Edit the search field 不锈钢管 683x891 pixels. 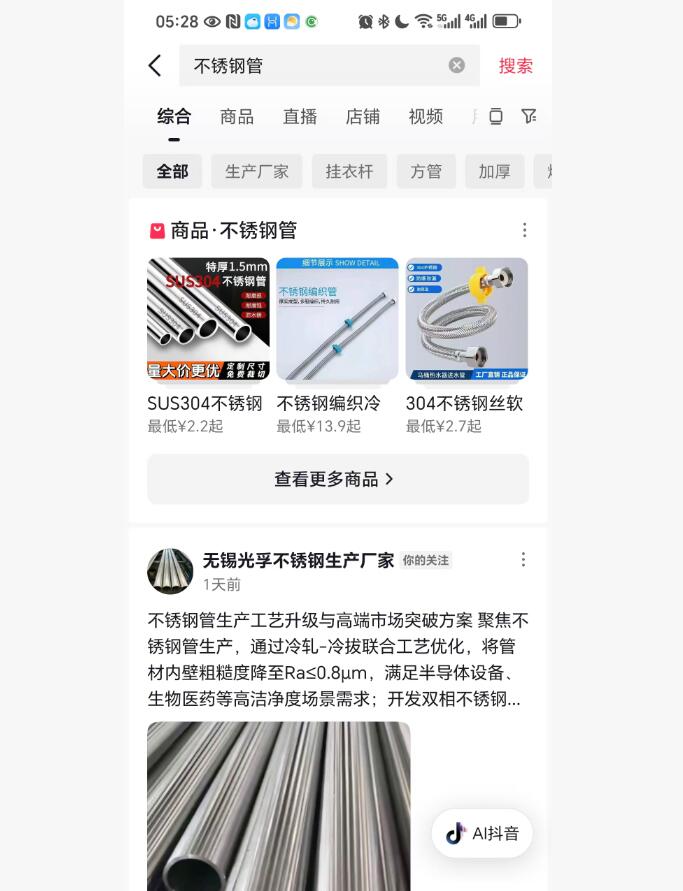click(310, 66)
